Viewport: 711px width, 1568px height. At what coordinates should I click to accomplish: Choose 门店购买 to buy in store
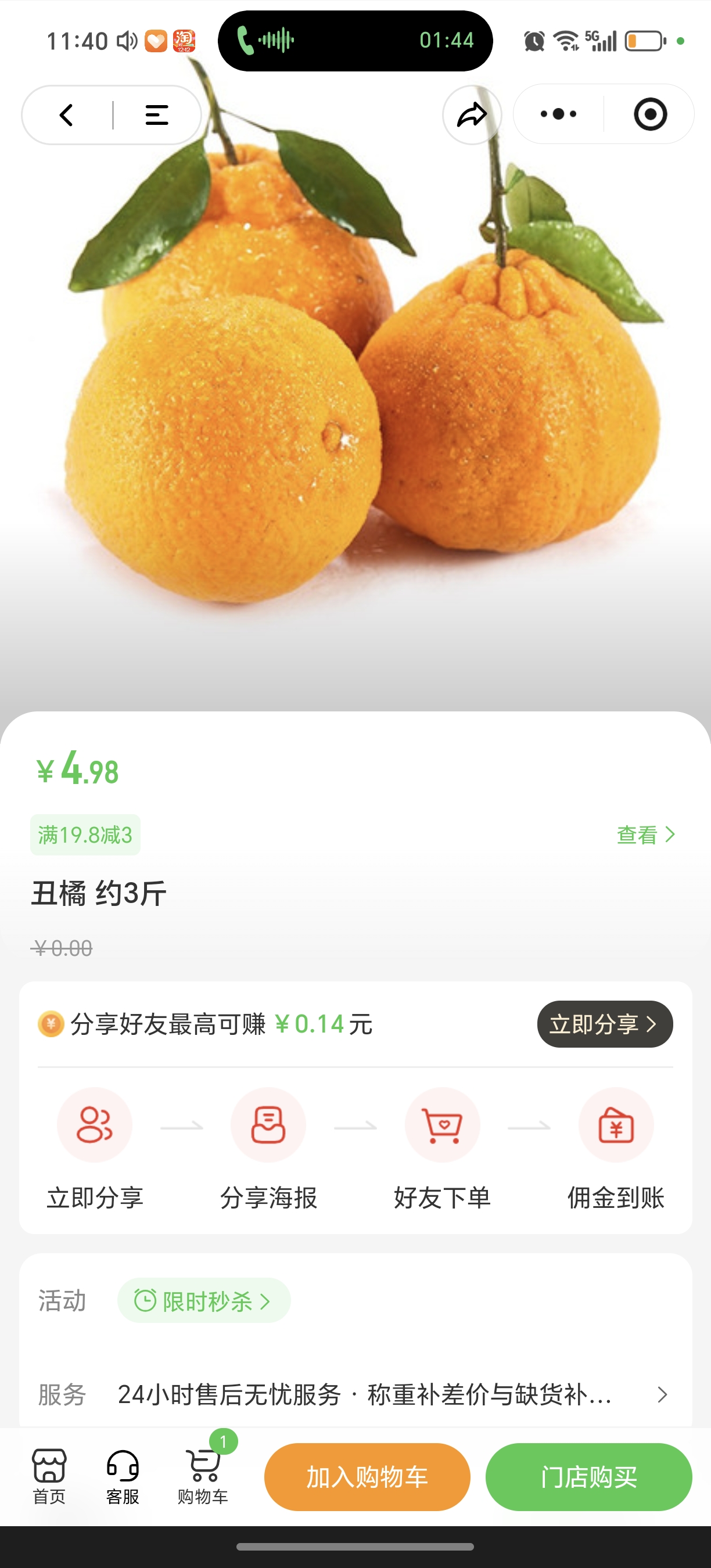click(x=588, y=1477)
